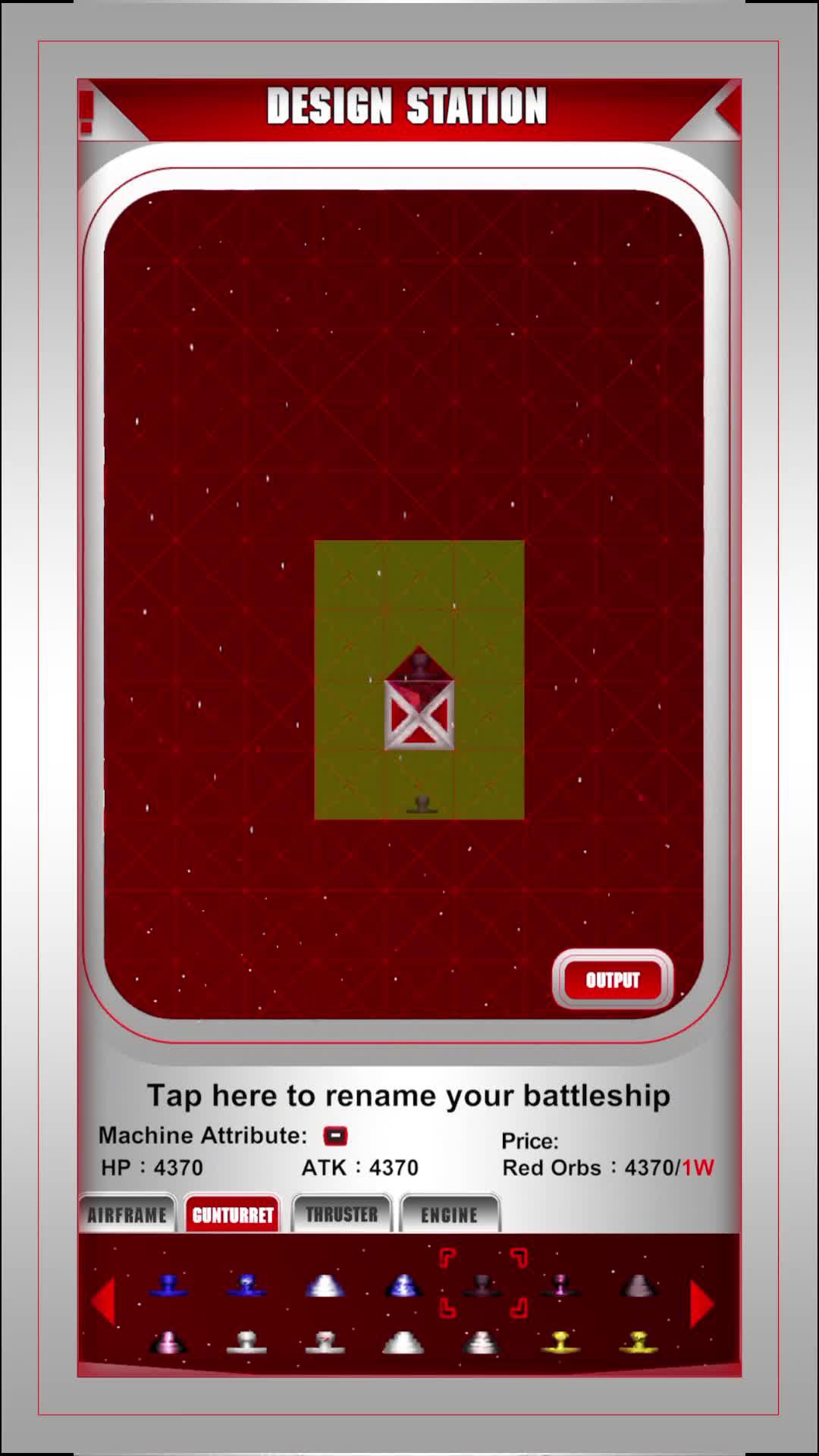Show next parts with right red arrow
The image size is (819, 1456).
702,1304
